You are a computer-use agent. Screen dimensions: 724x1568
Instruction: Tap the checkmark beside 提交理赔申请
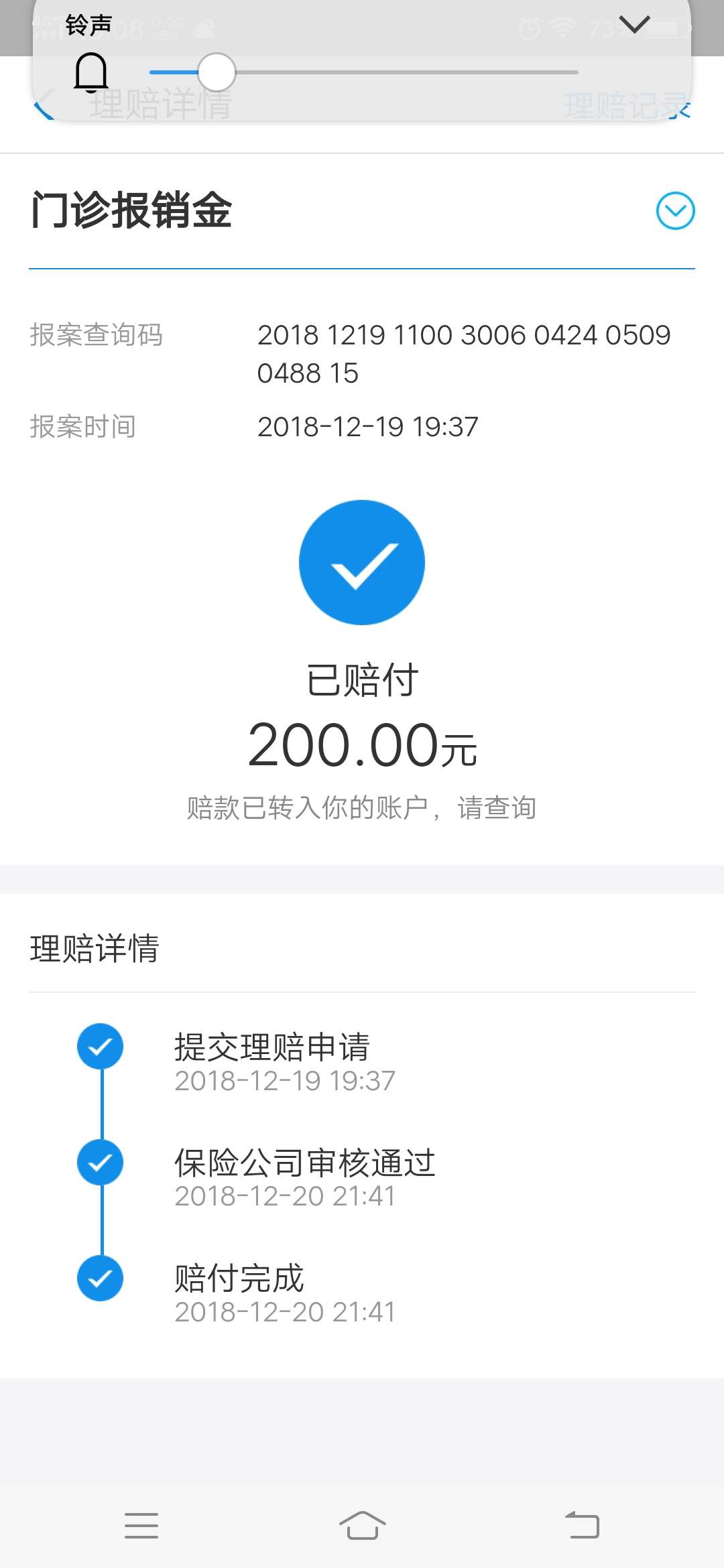[x=99, y=1047]
